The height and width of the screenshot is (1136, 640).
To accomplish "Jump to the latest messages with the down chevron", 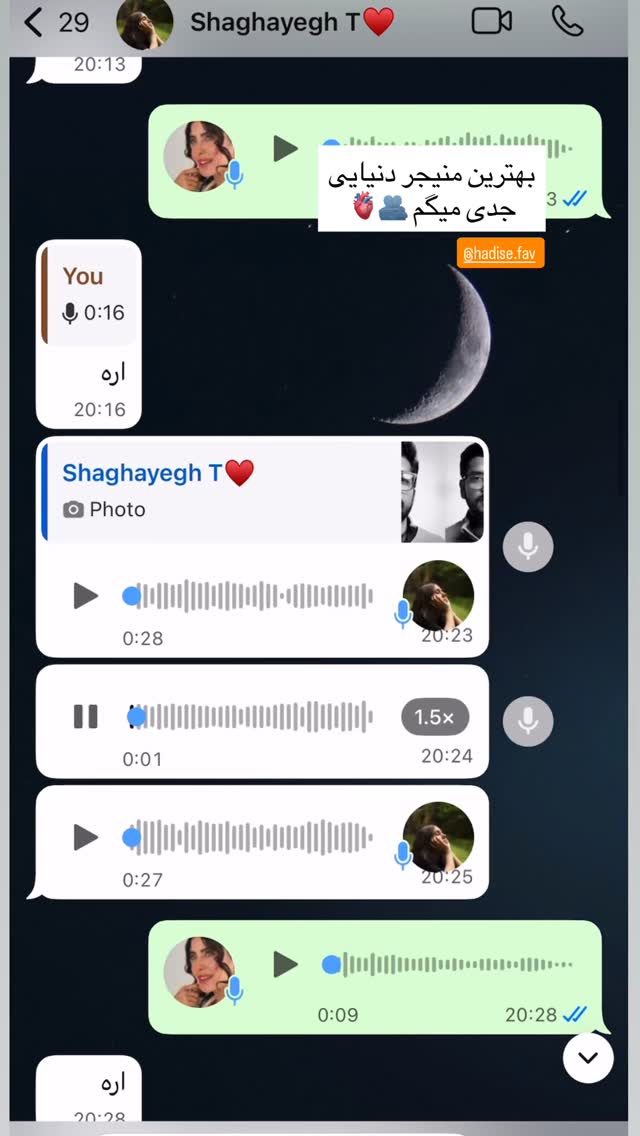I will coord(588,1058).
